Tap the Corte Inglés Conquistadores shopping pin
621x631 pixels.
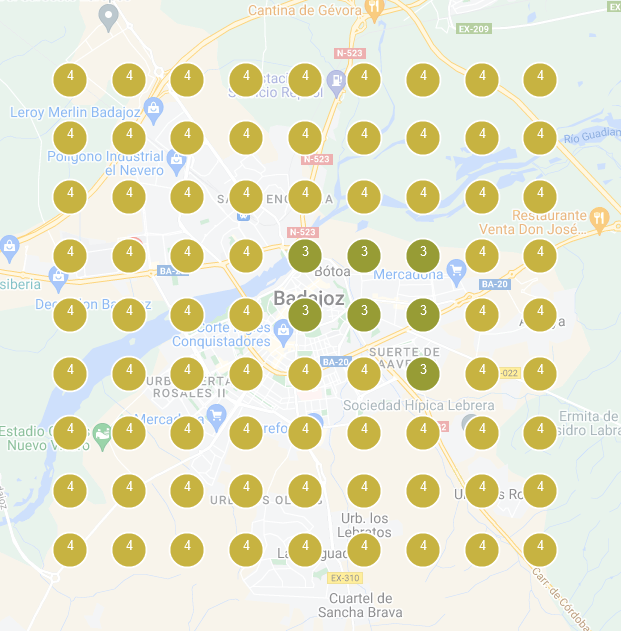(283, 330)
